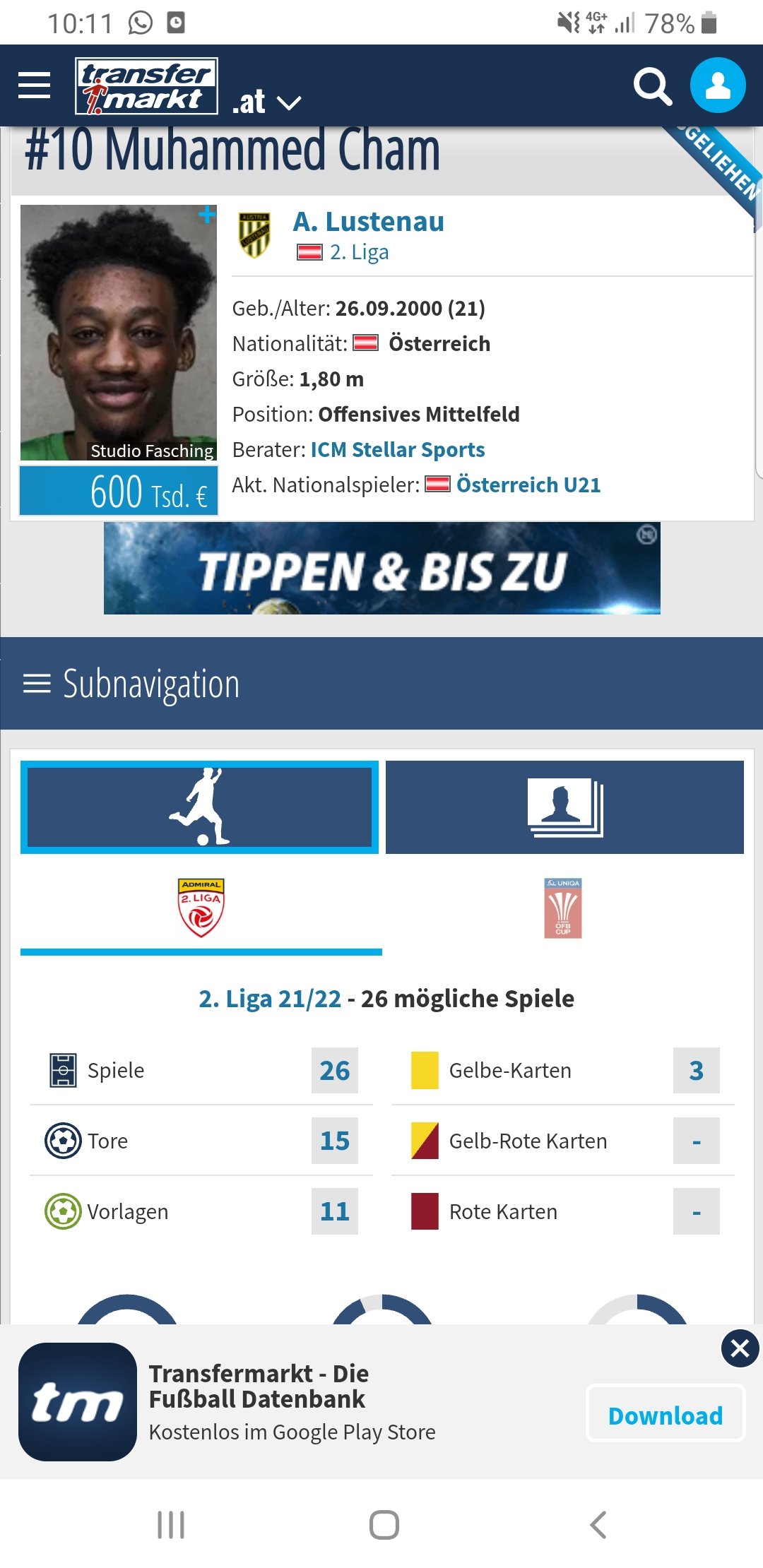Enlarge the player photo

pos(118,333)
